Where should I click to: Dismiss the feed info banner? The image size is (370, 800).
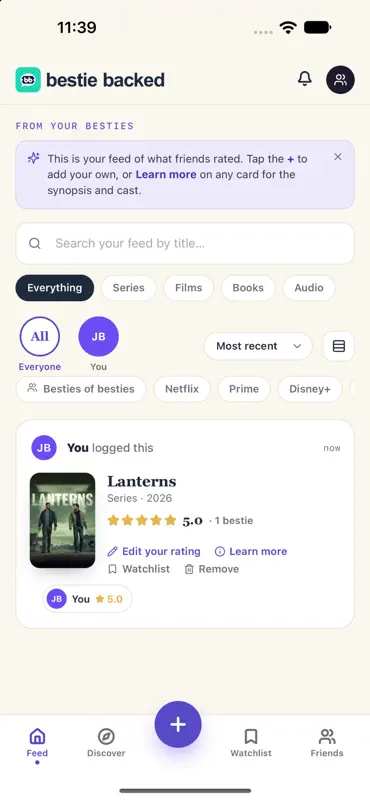(338, 157)
